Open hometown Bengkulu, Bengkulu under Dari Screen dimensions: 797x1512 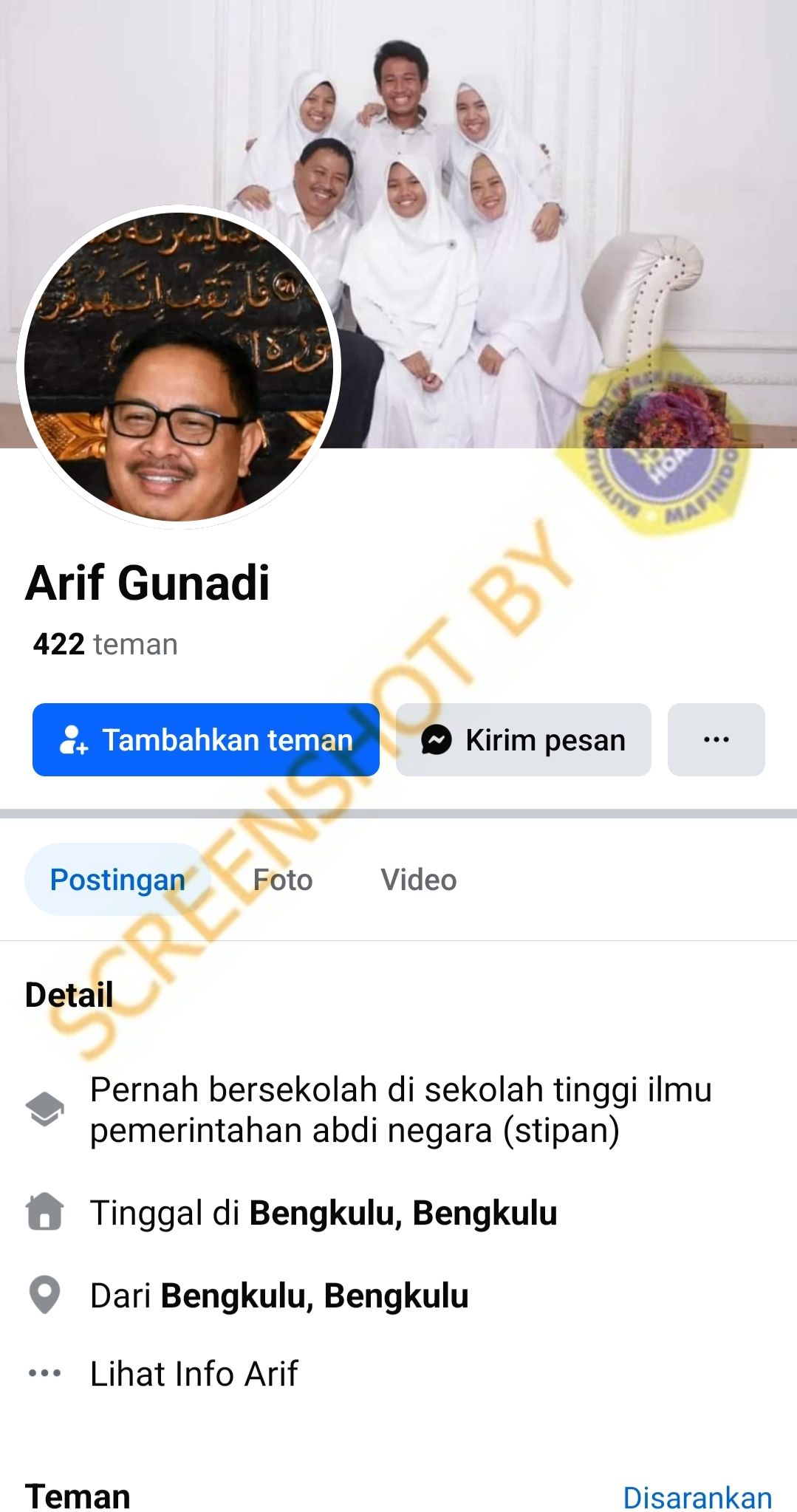[314, 1296]
